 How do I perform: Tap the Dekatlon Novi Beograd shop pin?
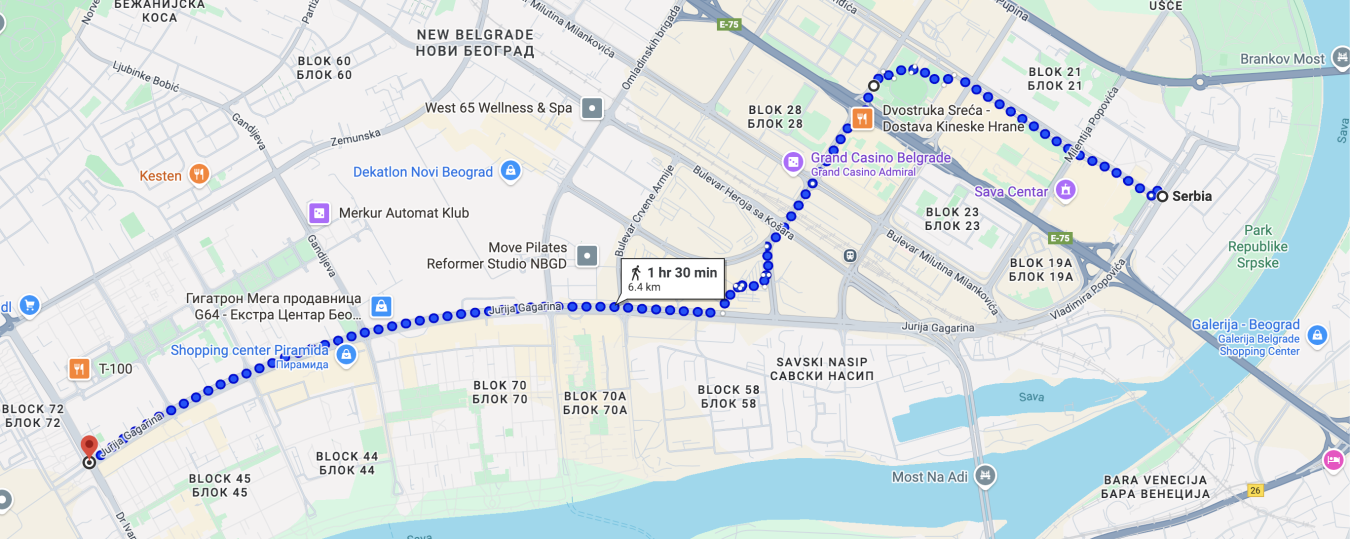(511, 171)
